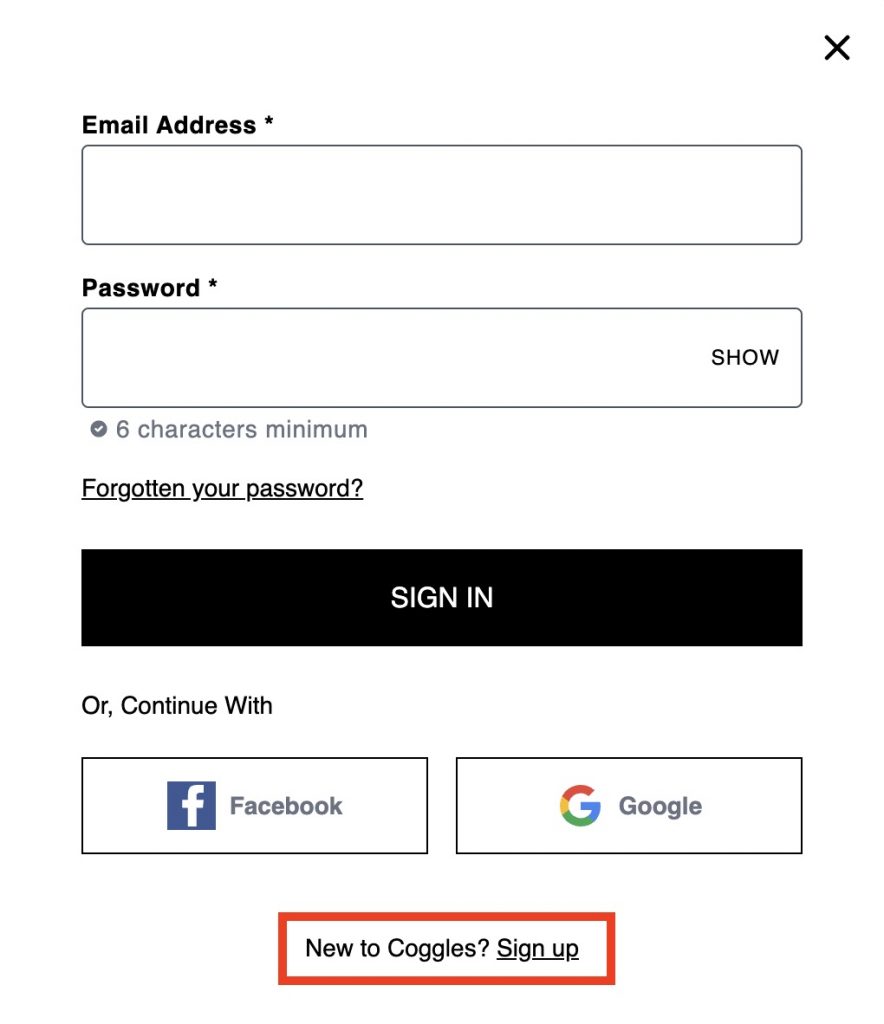Continue with Facebook

pos(254,806)
